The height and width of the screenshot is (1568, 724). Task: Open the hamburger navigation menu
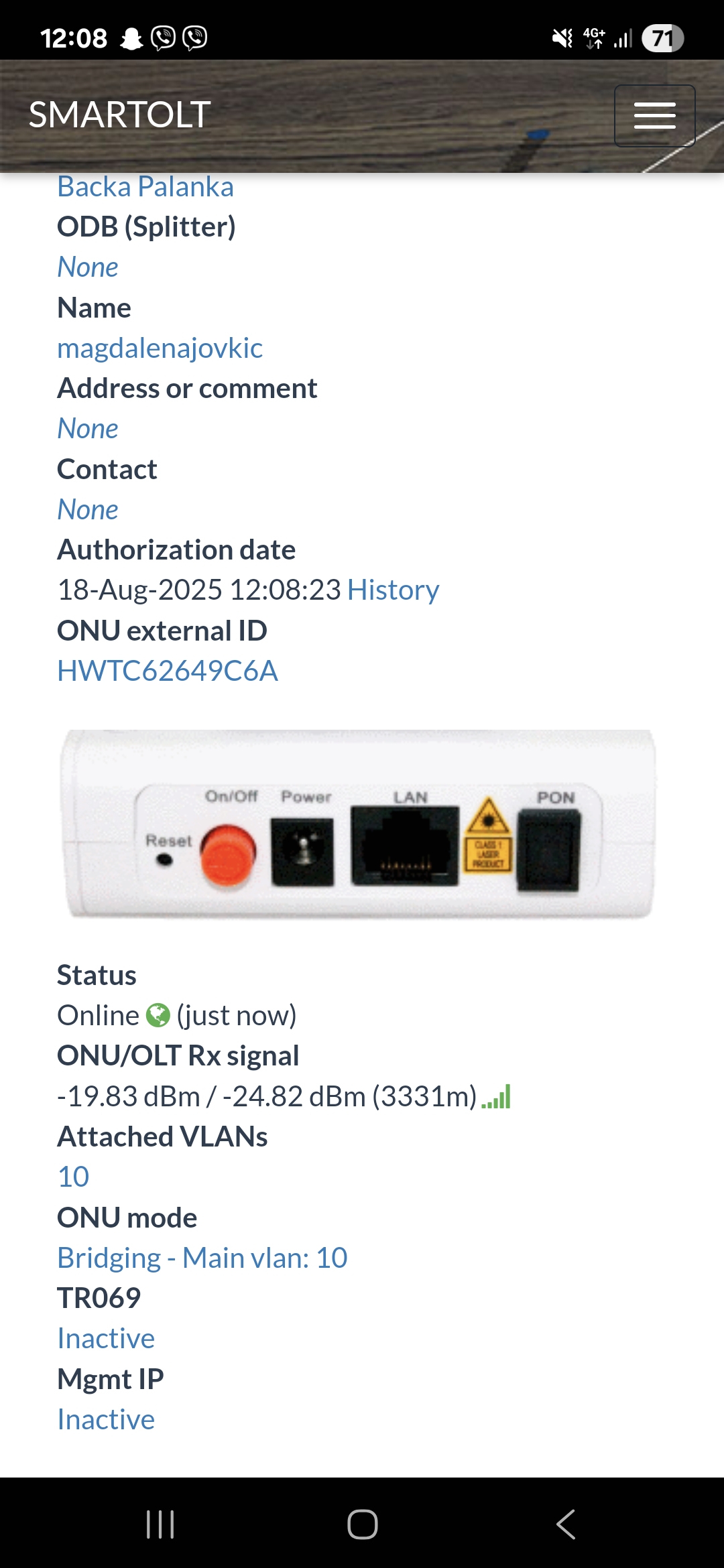coord(654,115)
